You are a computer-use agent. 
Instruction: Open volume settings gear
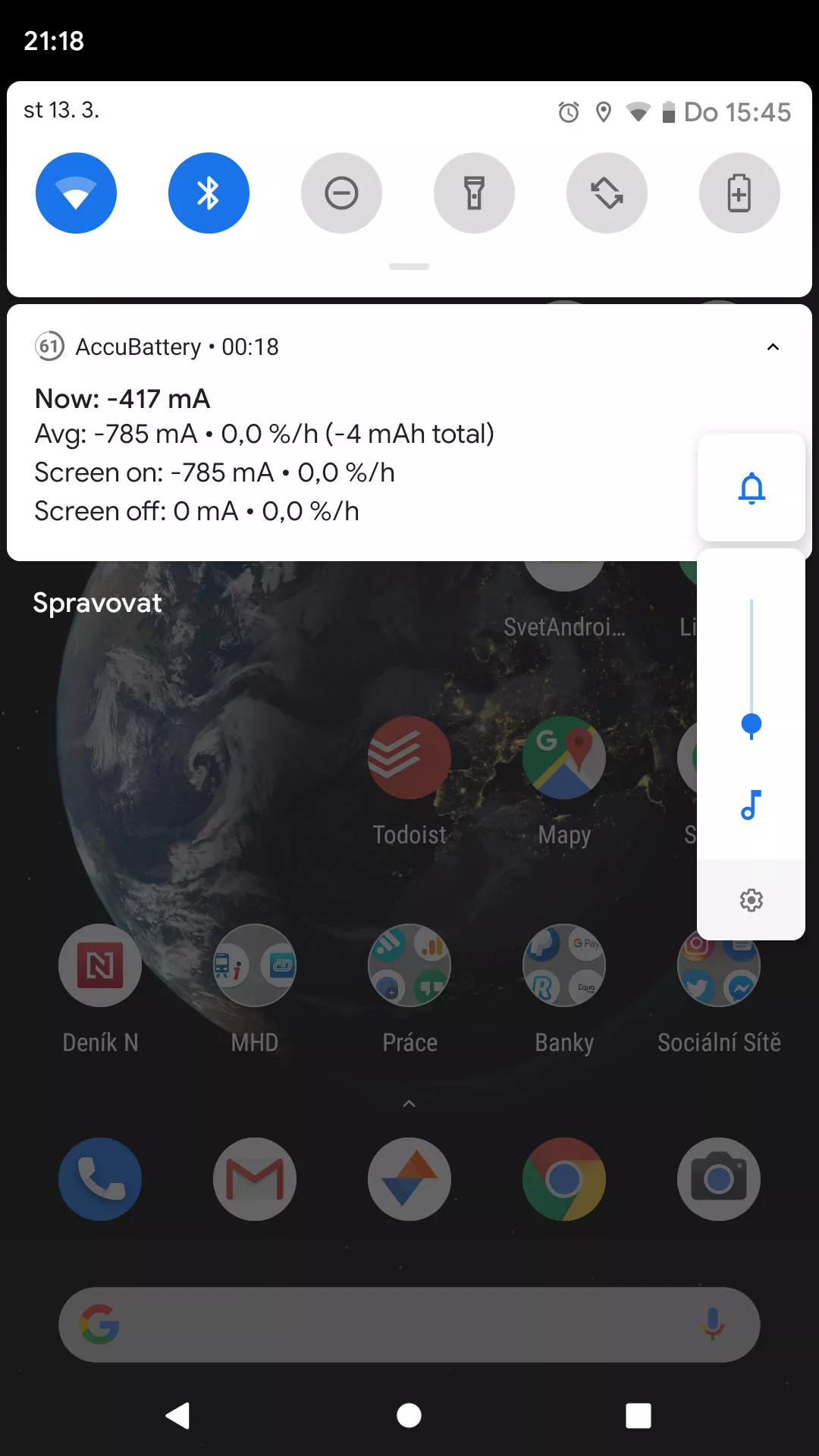[x=751, y=900]
